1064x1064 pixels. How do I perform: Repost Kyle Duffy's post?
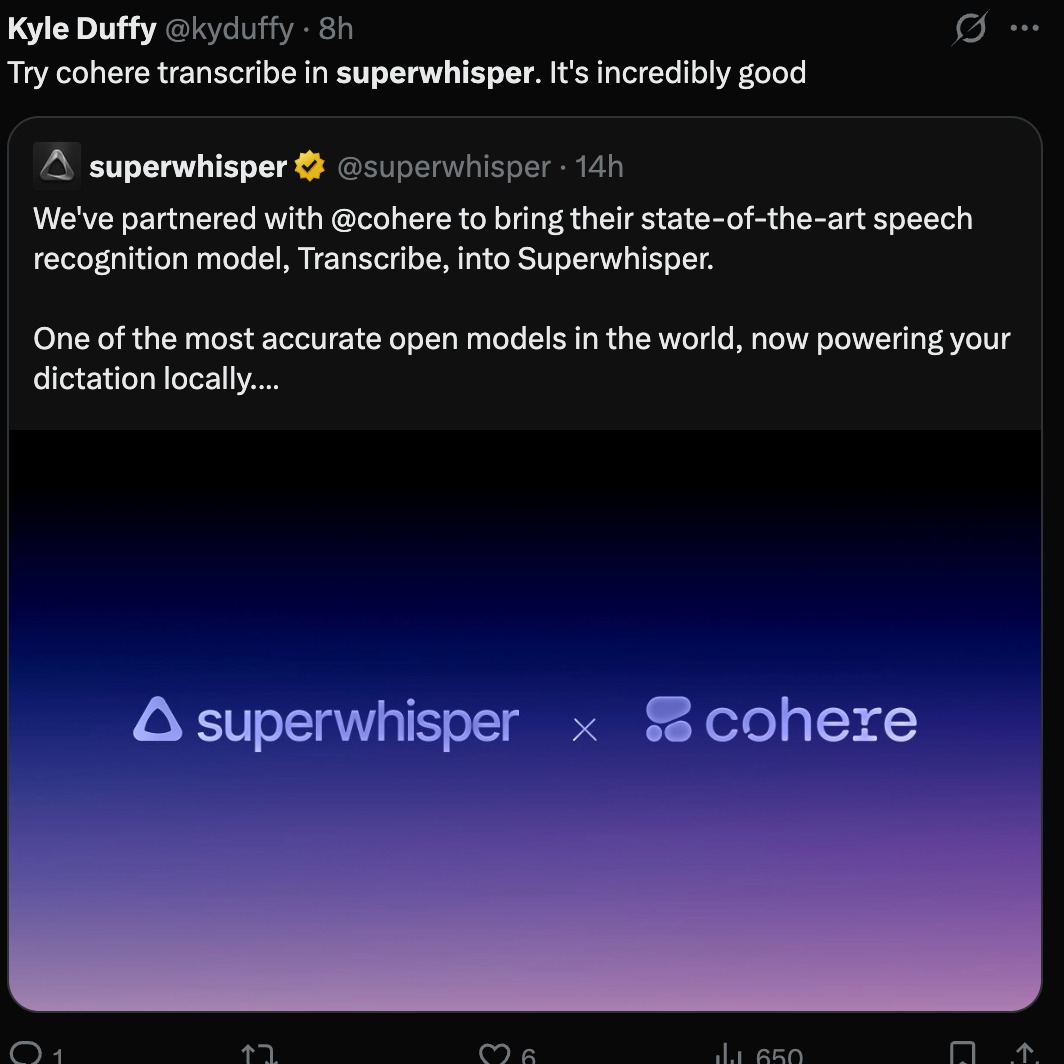point(260,1053)
